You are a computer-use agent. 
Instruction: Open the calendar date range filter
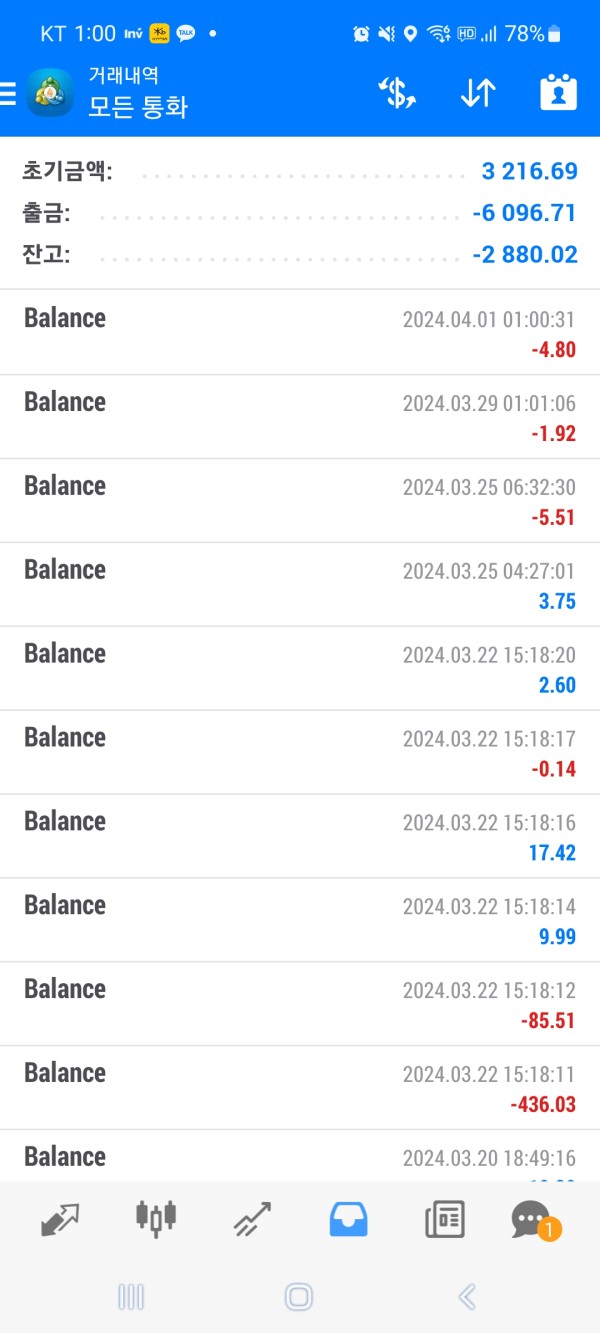[558, 93]
